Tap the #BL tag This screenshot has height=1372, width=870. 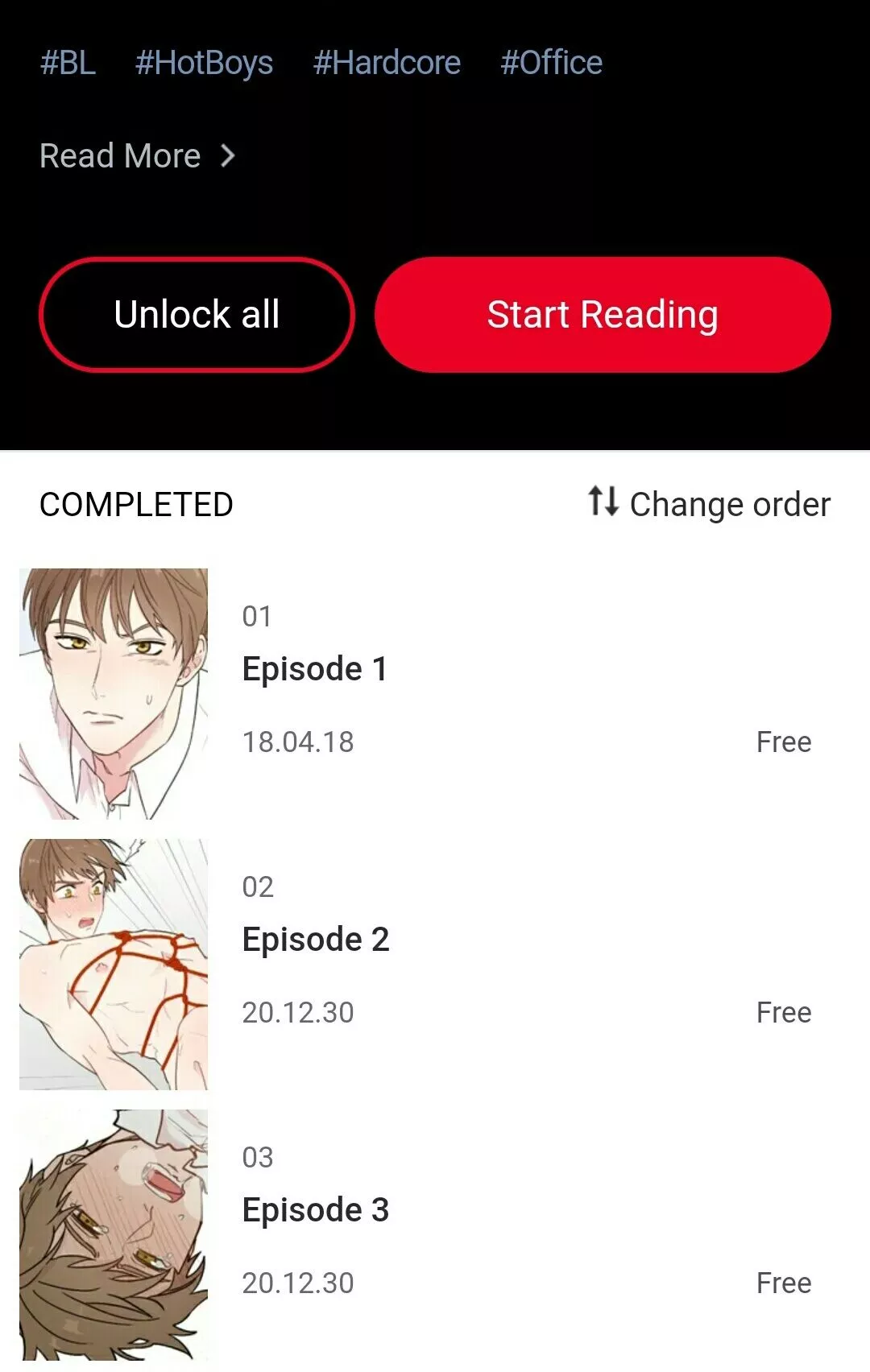point(68,63)
